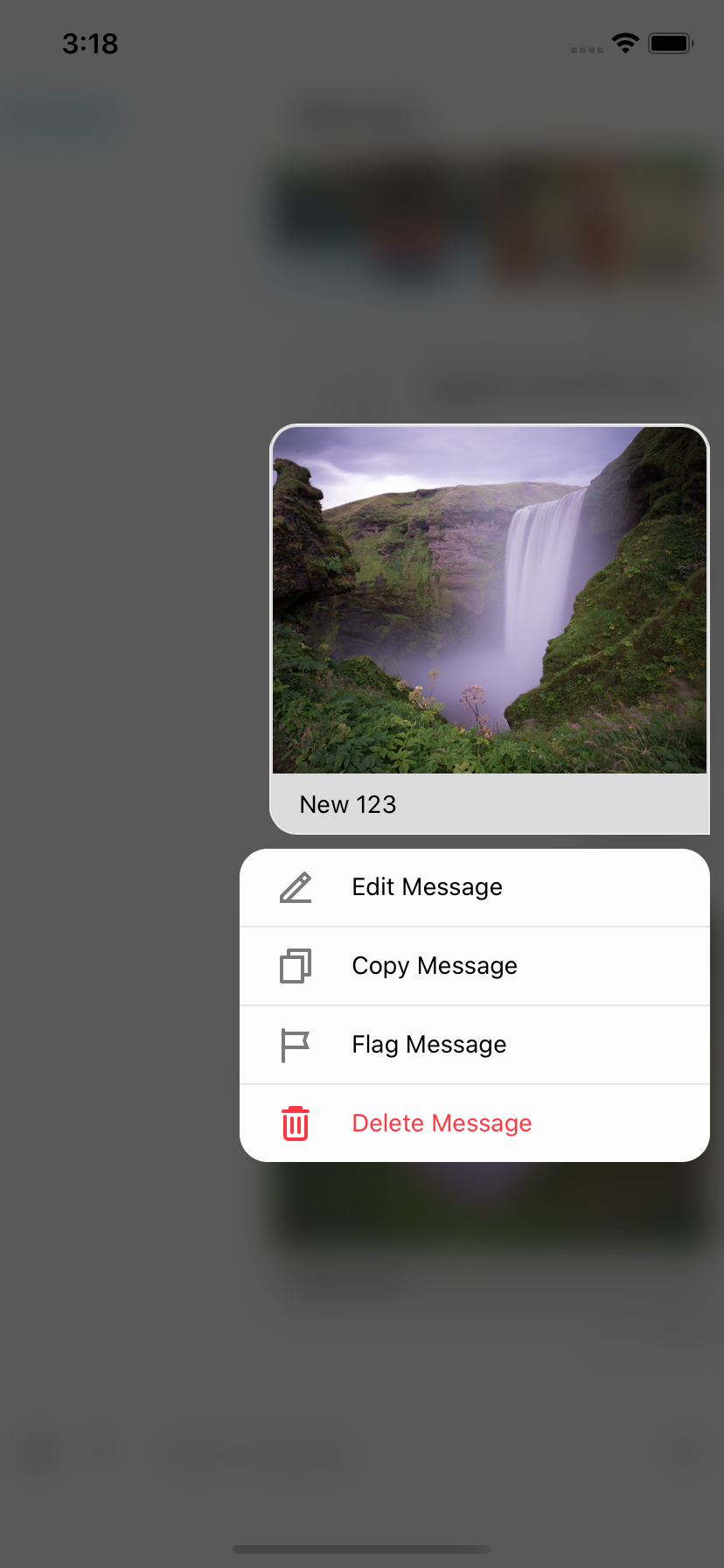Screen dimensions: 724x1568
Task: Flag this message
Action: (428, 1045)
